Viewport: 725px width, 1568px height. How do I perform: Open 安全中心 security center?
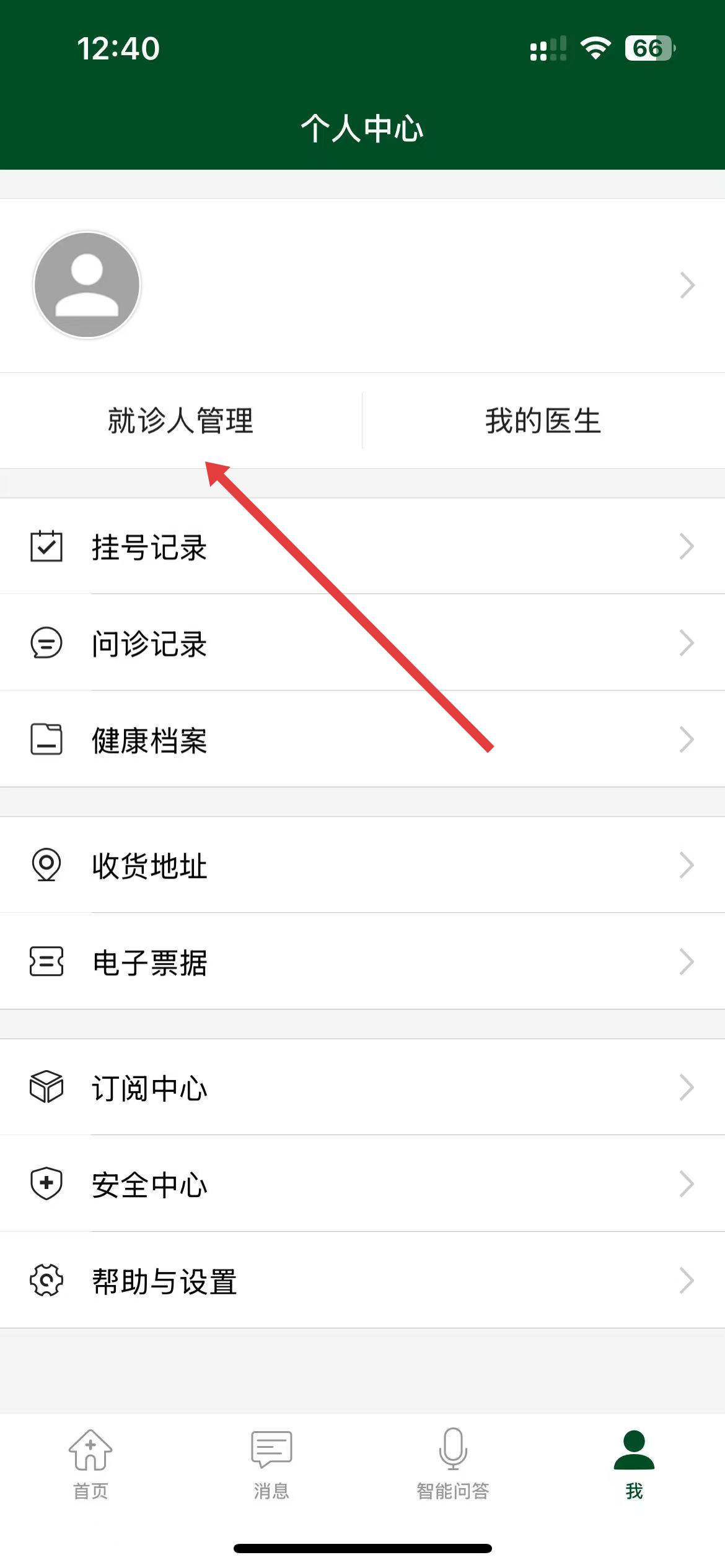[x=362, y=1184]
